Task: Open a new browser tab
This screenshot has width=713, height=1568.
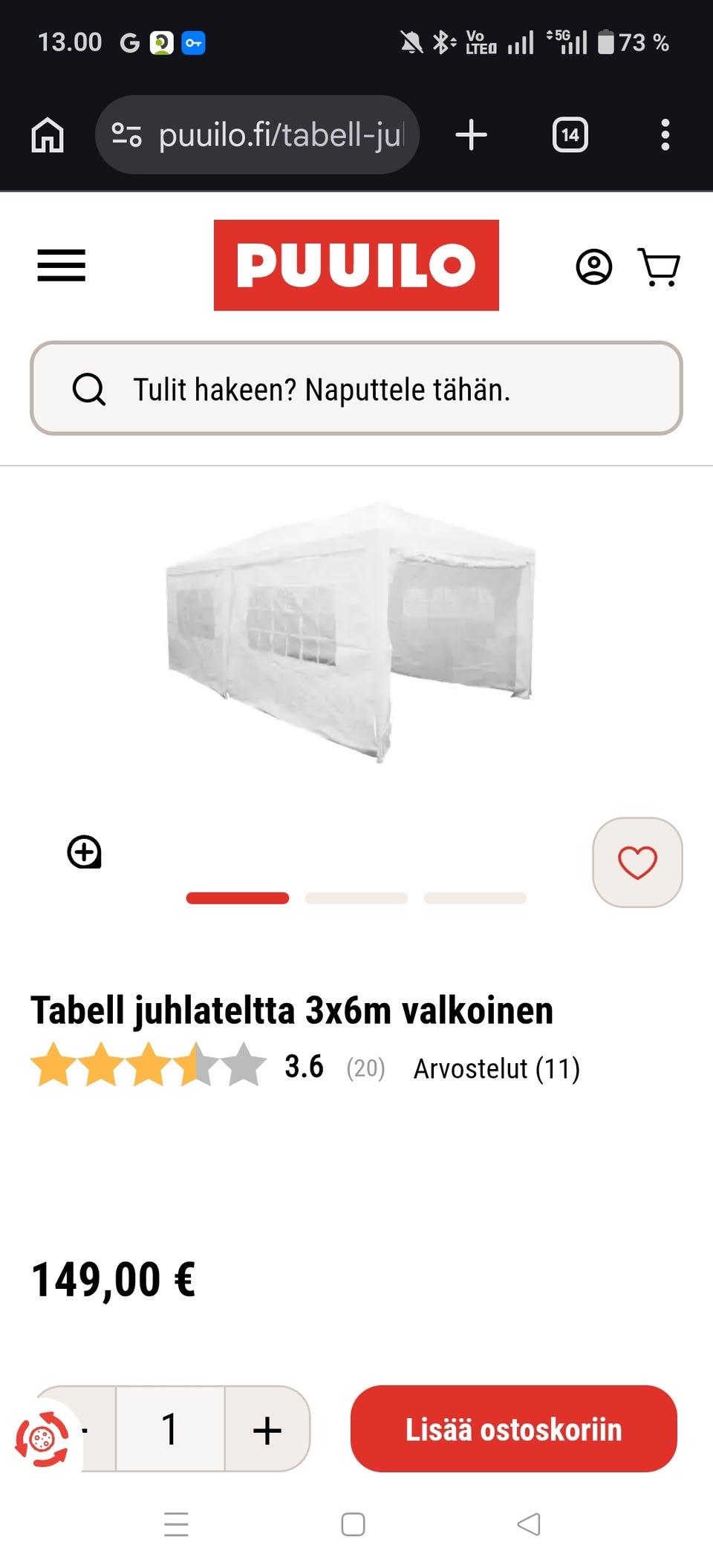Action: tap(471, 134)
